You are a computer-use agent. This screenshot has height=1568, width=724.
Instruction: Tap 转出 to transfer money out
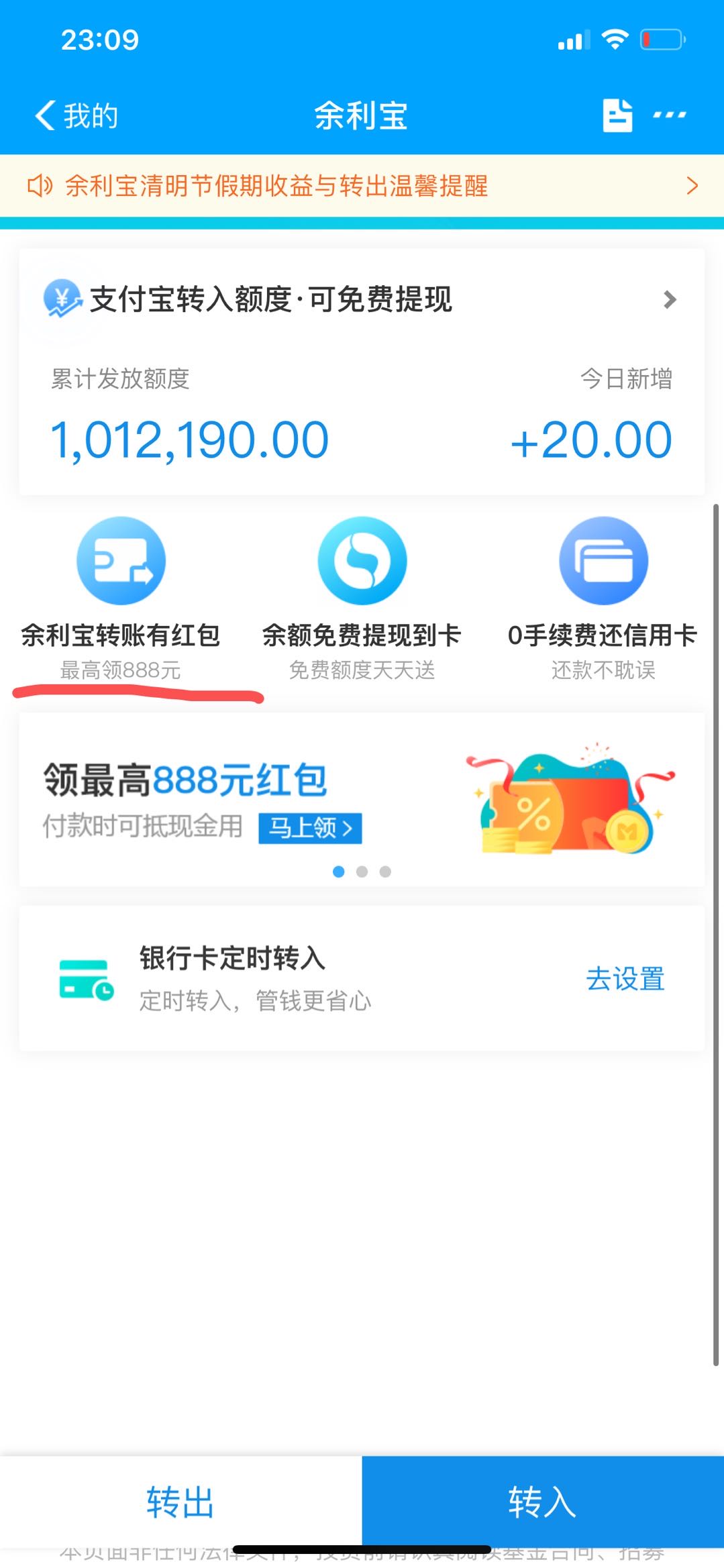pos(180,1502)
